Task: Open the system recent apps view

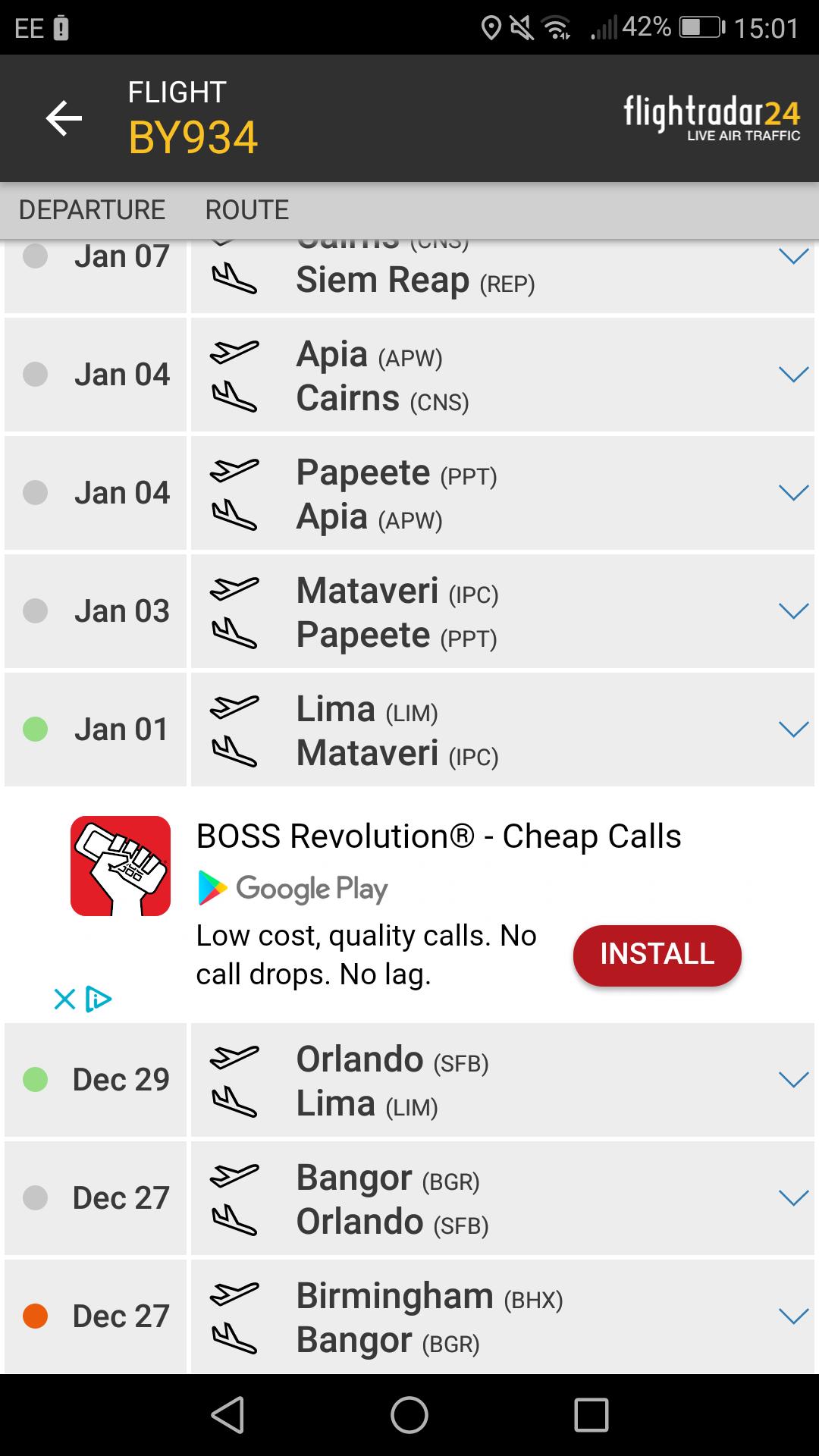Action: tap(591, 1415)
